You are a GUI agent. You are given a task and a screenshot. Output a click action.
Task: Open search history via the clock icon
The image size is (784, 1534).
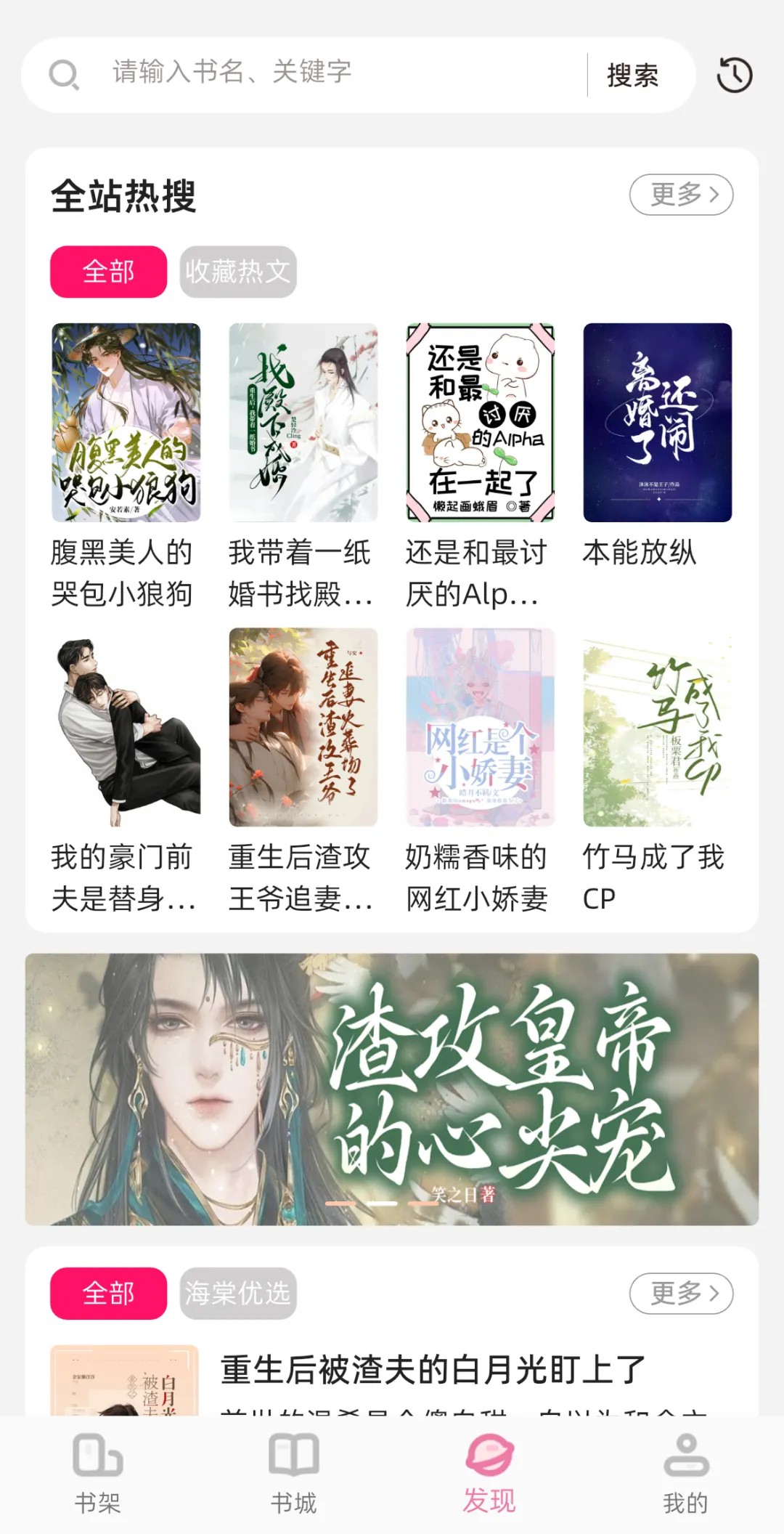(733, 75)
